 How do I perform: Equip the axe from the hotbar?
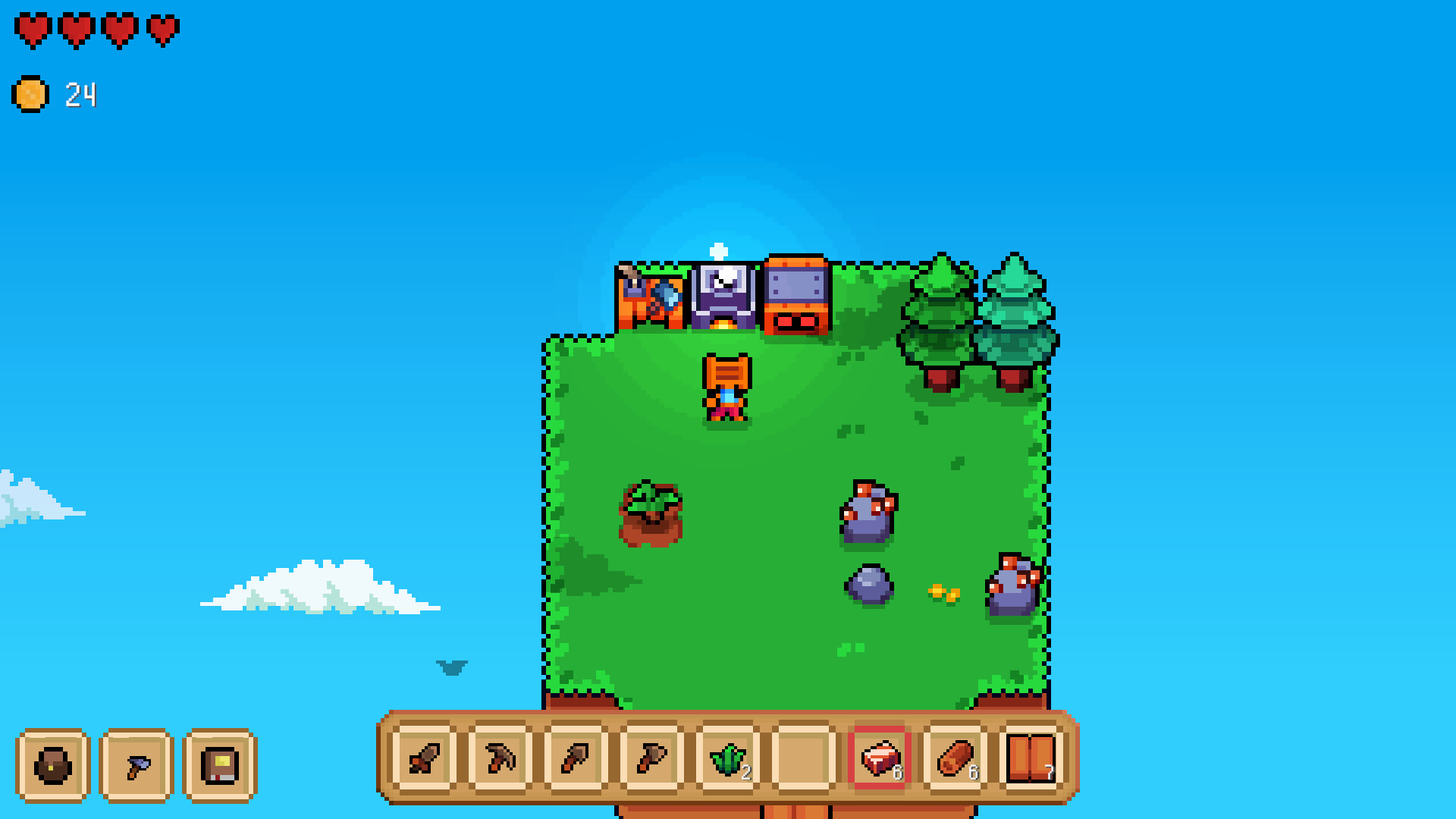tap(651, 757)
